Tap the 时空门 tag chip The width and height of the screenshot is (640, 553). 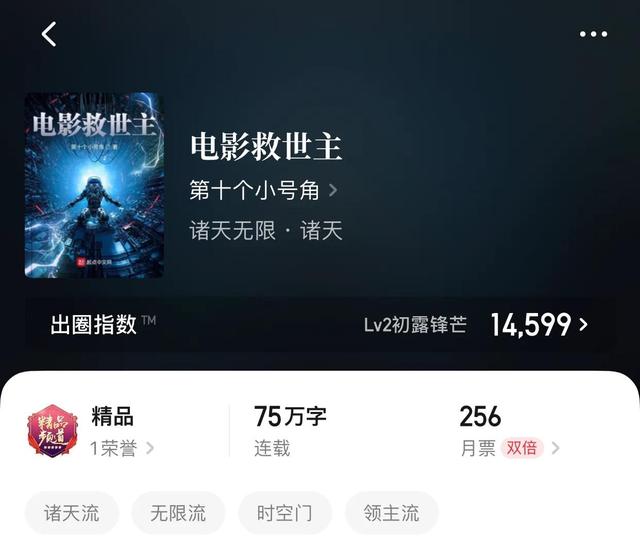[x=285, y=513]
